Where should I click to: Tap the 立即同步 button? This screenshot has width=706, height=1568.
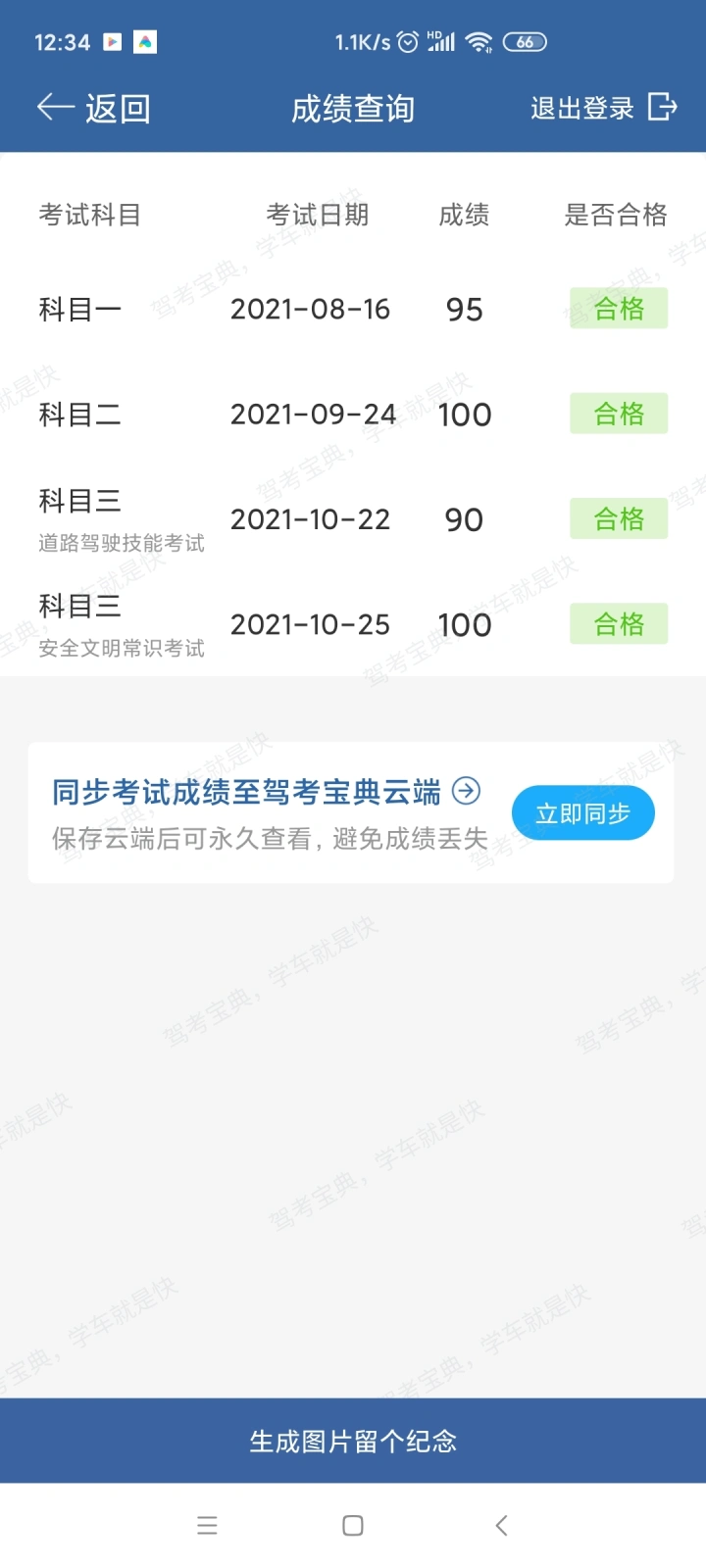583,813
